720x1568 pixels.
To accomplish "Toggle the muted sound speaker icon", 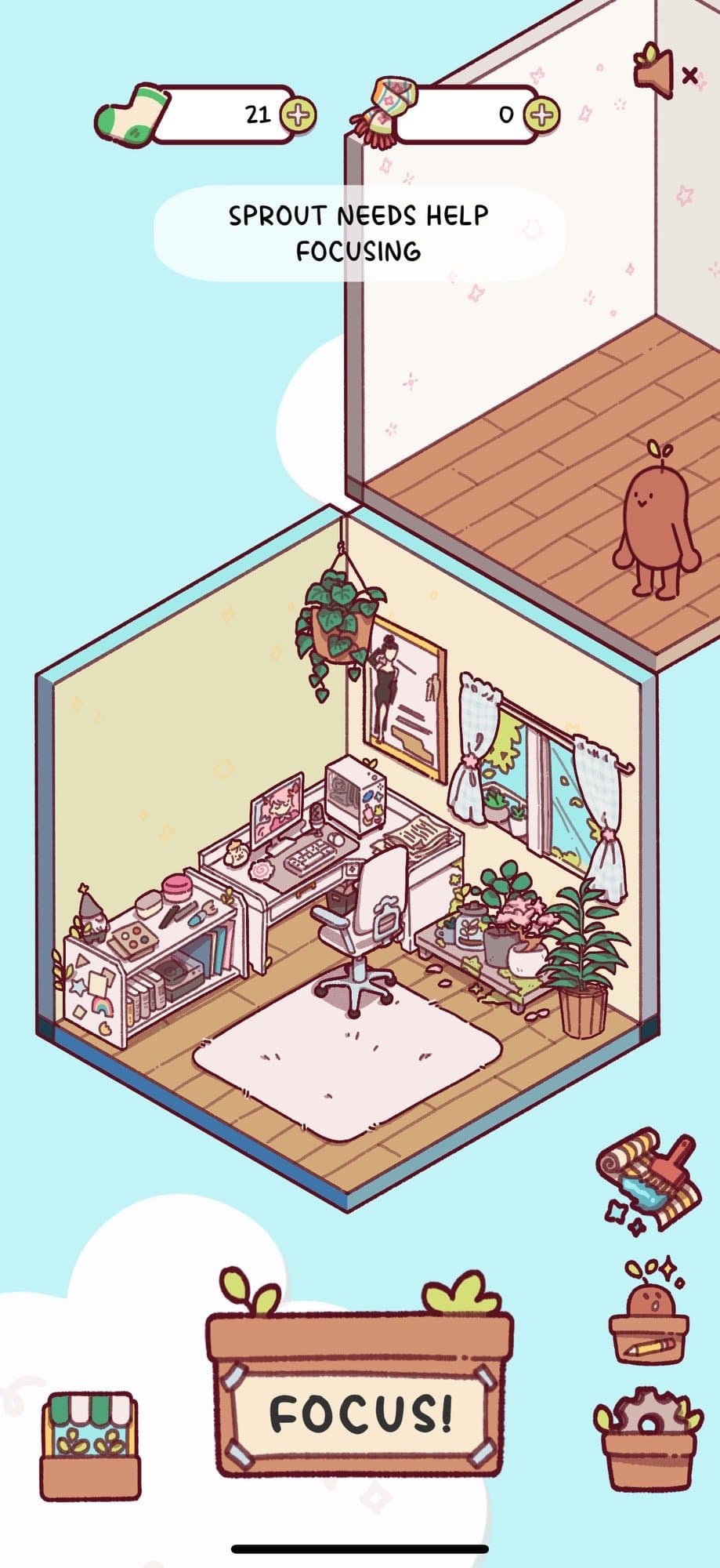I will click(x=664, y=71).
